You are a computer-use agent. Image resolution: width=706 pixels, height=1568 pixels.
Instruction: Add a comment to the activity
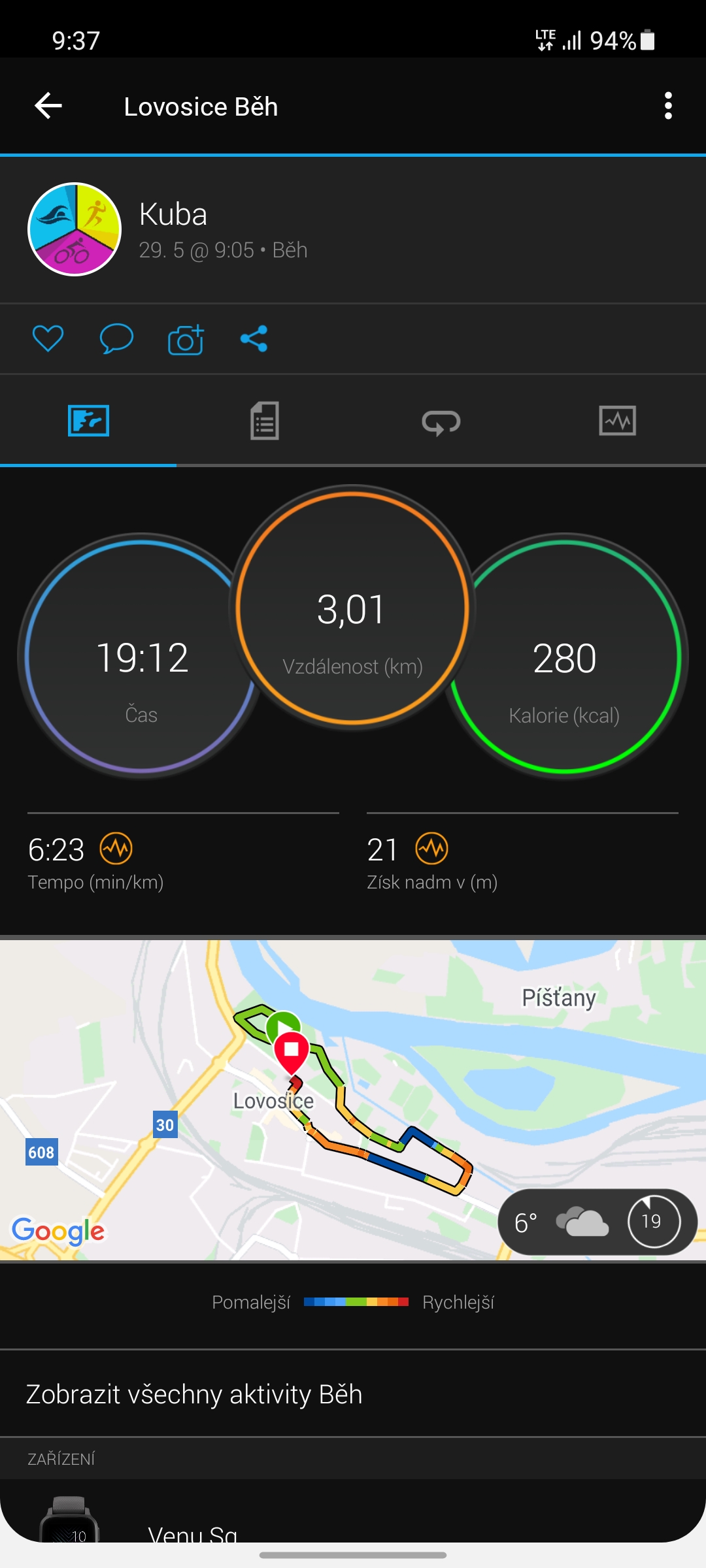tap(116, 338)
